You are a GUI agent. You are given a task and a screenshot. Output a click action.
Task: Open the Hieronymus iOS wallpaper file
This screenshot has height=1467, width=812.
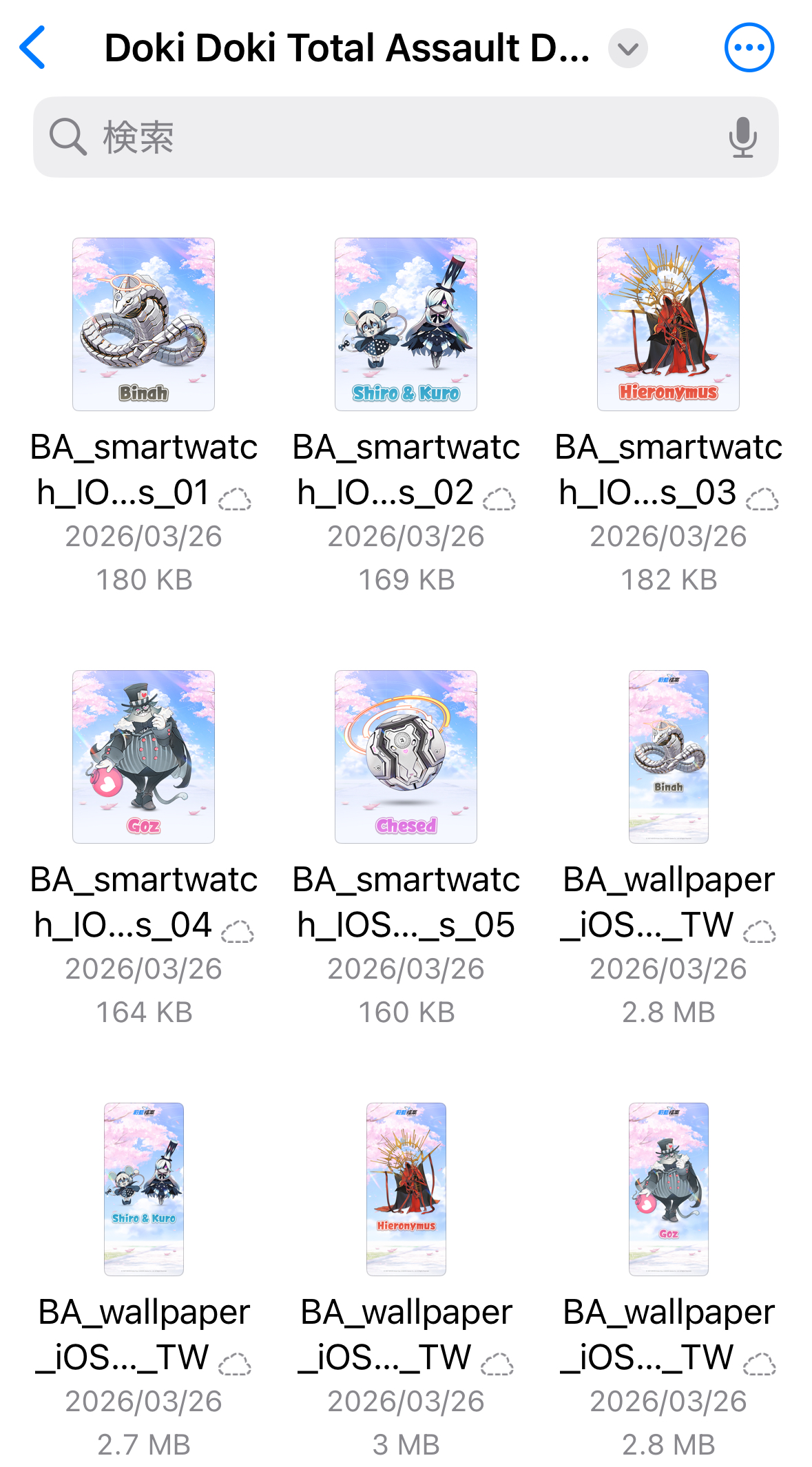tap(406, 1189)
